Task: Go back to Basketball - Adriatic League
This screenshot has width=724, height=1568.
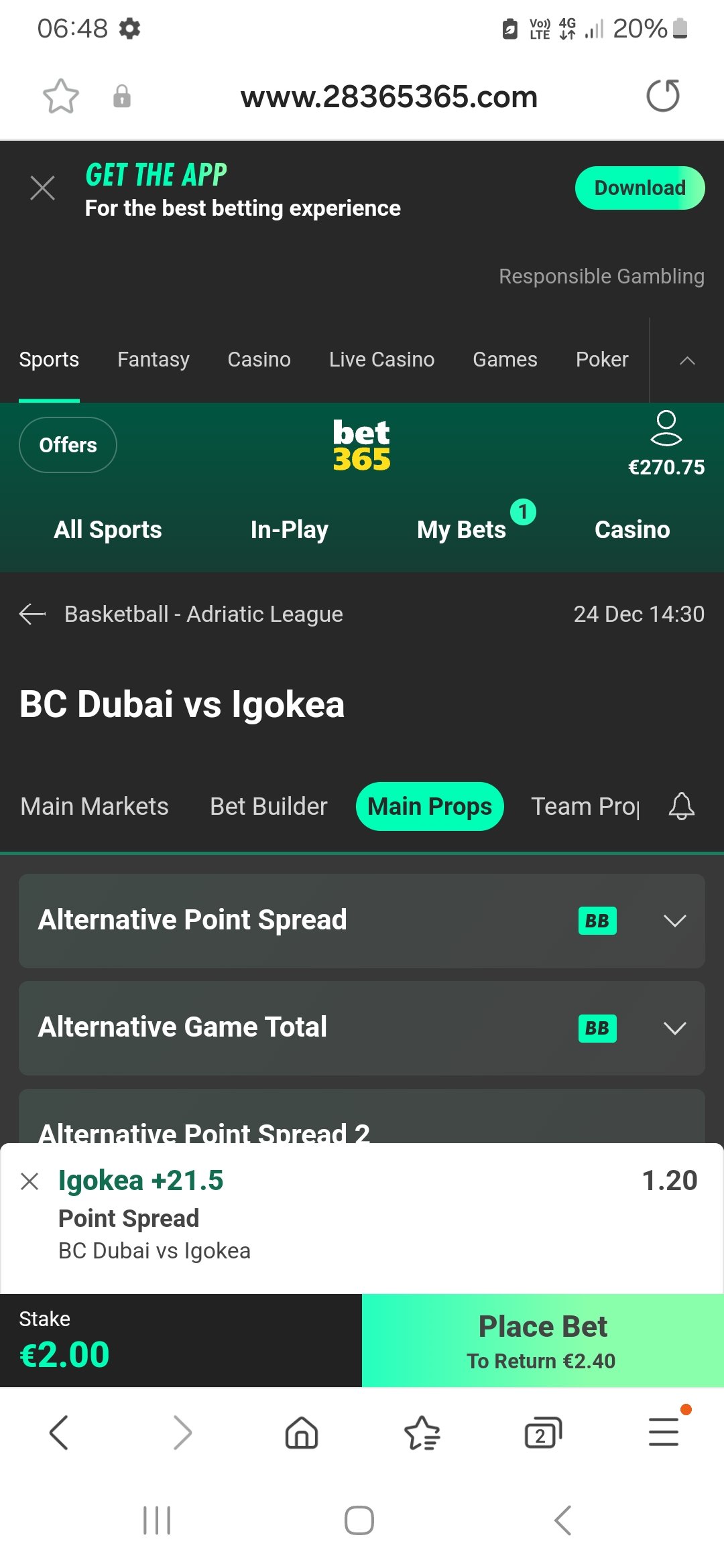Action: tap(33, 614)
